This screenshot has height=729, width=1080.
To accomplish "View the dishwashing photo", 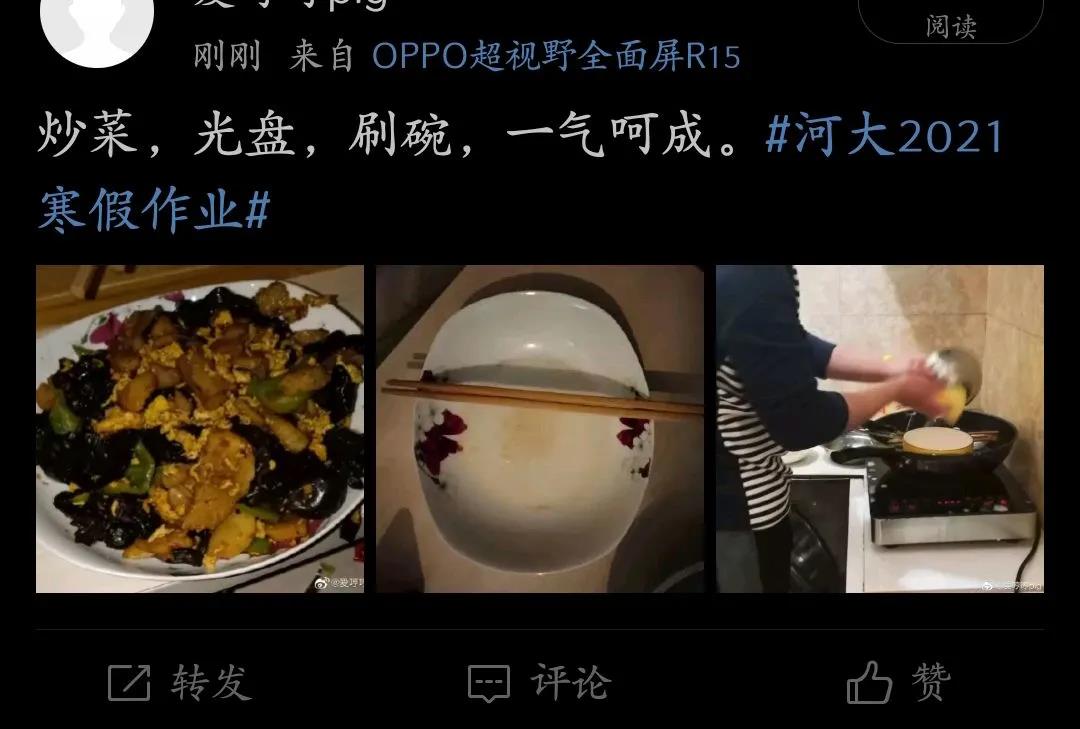I will (879, 428).
